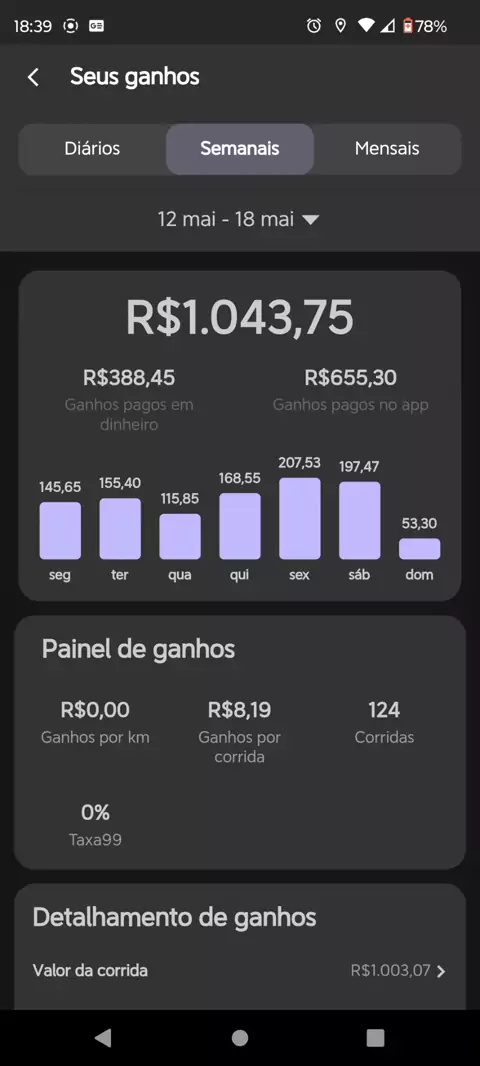Open the 12 mai - 18 mai week dropdown
This screenshot has width=480, height=1066.
pos(238,220)
